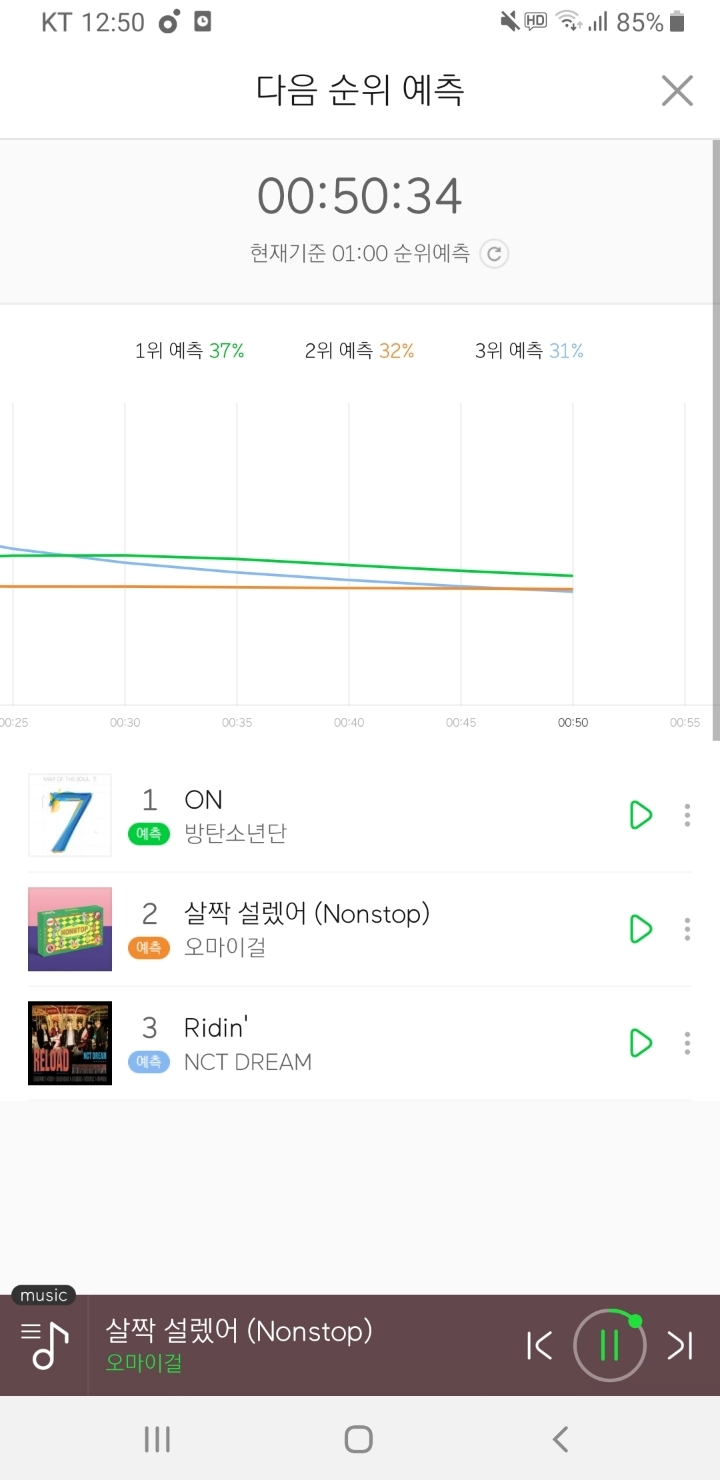Image resolution: width=720 pixels, height=1480 pixels.
Task: Skip to the next track
Action: pos(680,1346)
